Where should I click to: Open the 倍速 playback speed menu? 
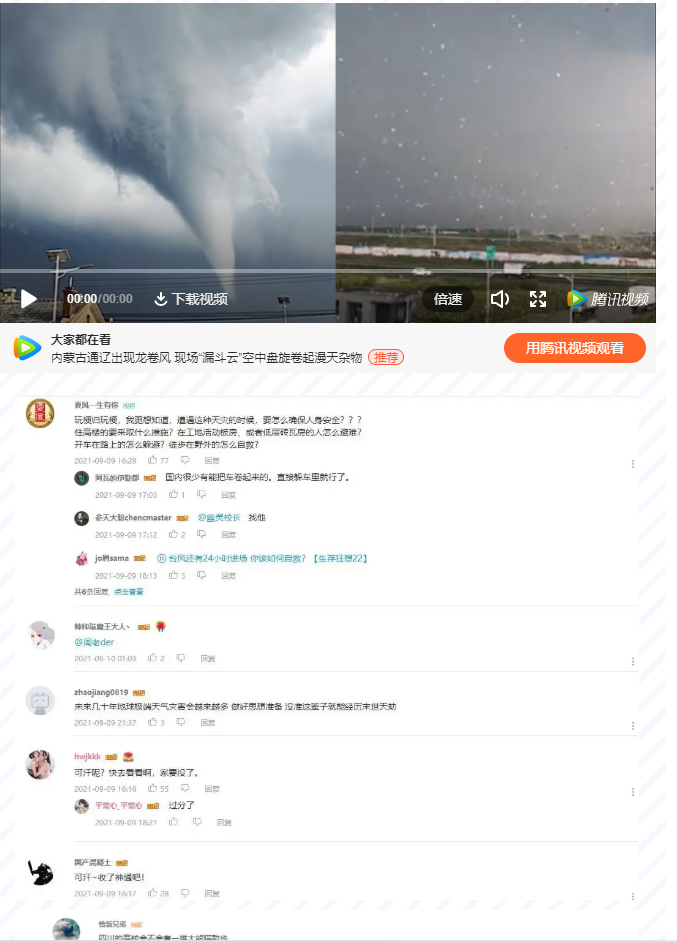pyautogui.click(x=448, y=299)
